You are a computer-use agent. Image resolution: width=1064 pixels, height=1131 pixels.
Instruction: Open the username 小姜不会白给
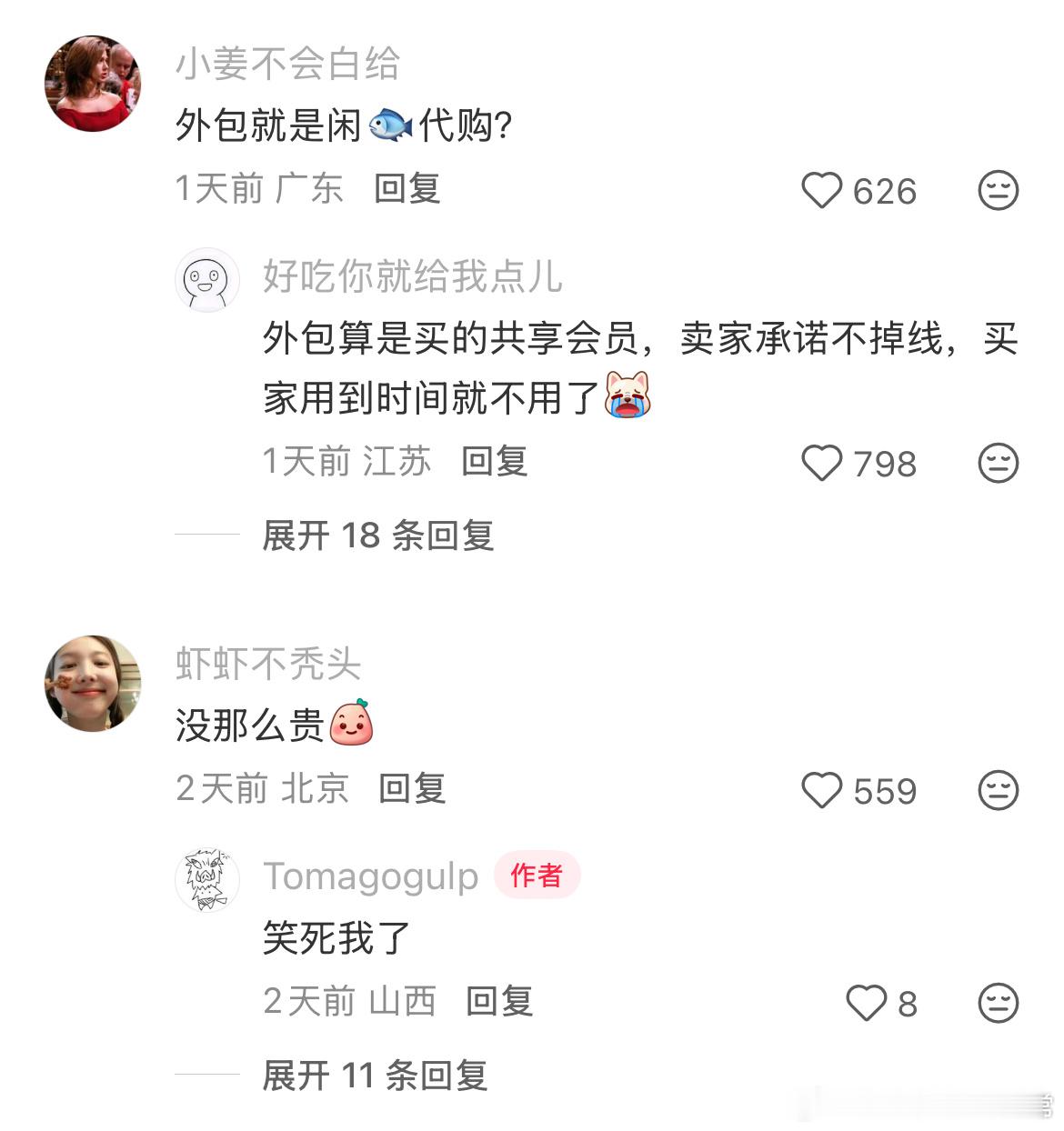coord(291,64)
